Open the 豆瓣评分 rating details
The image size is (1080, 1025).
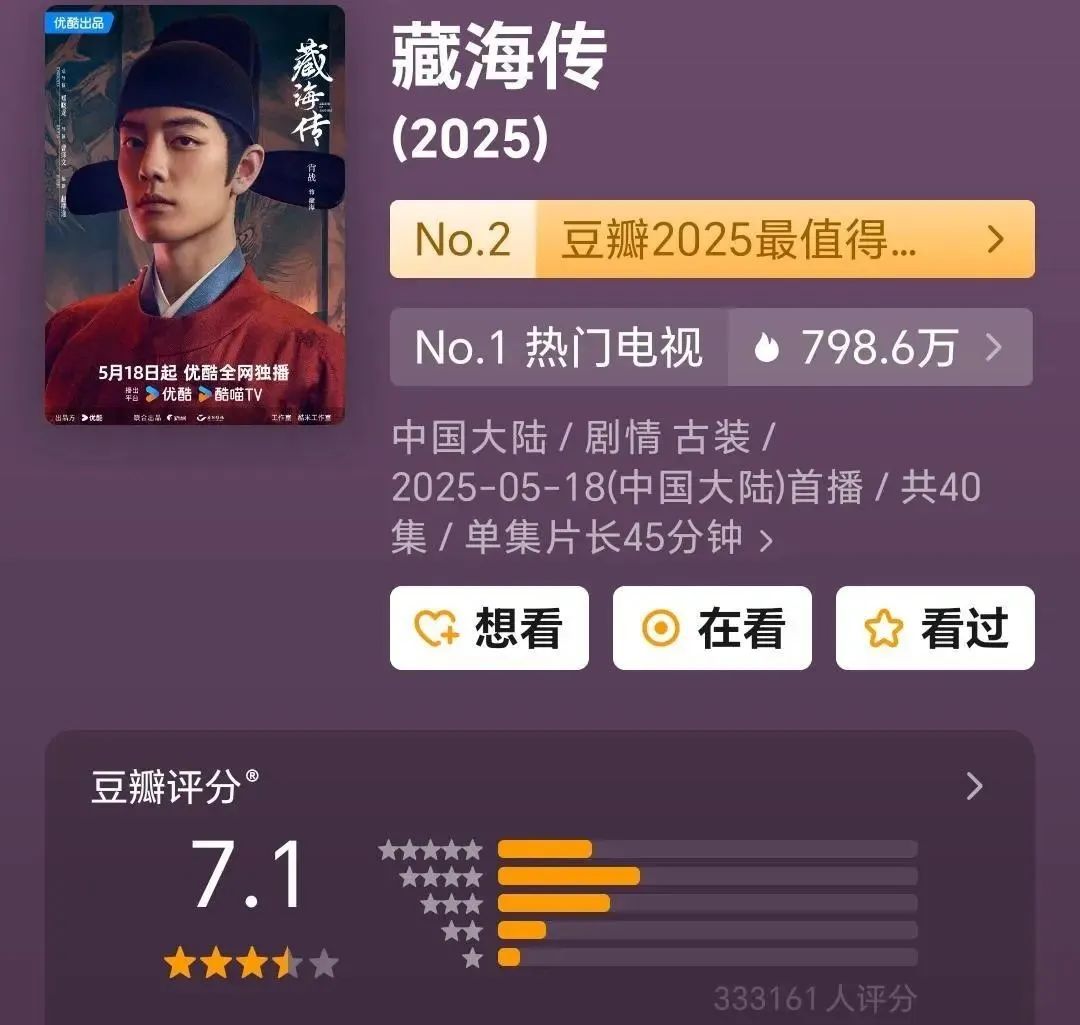click(974, 787)
